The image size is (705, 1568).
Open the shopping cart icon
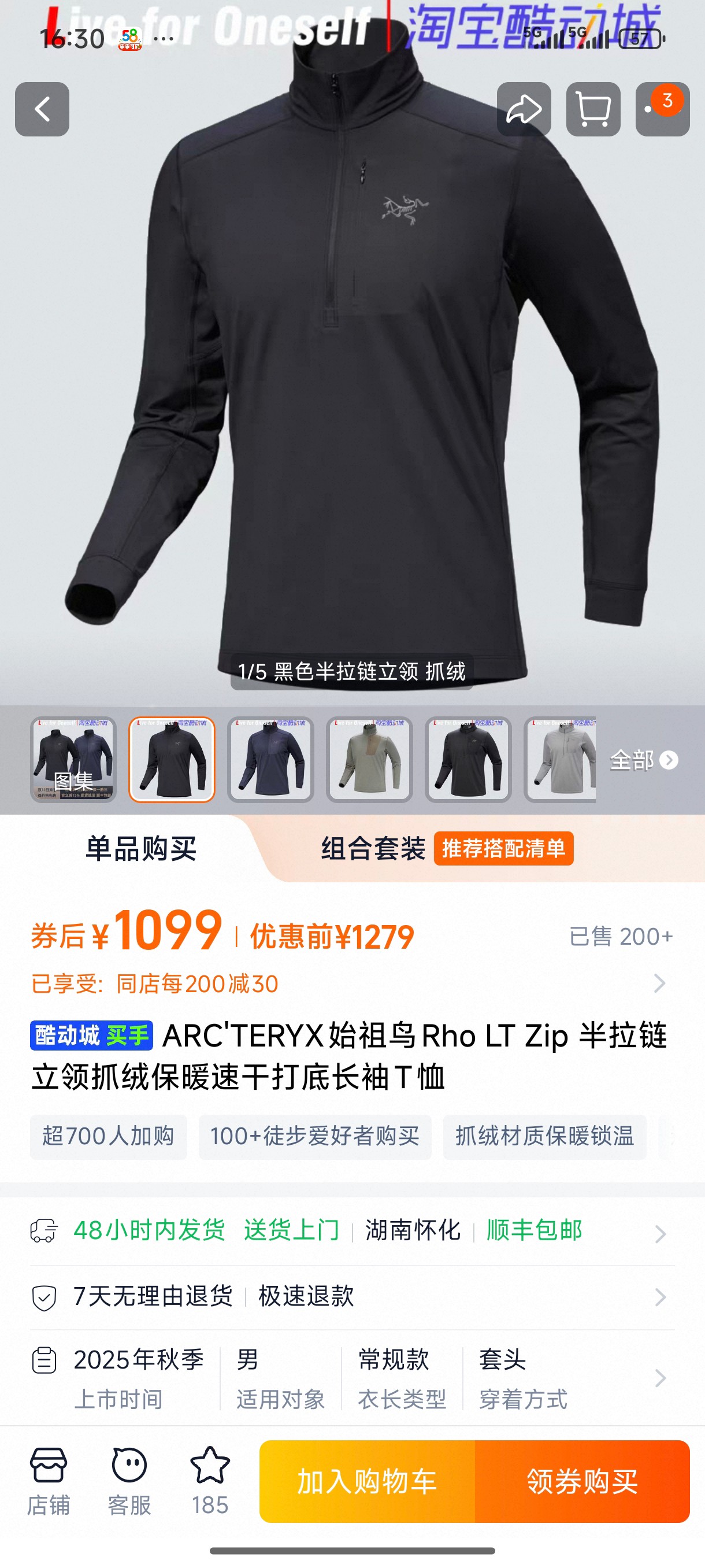(x=593, y=110)
